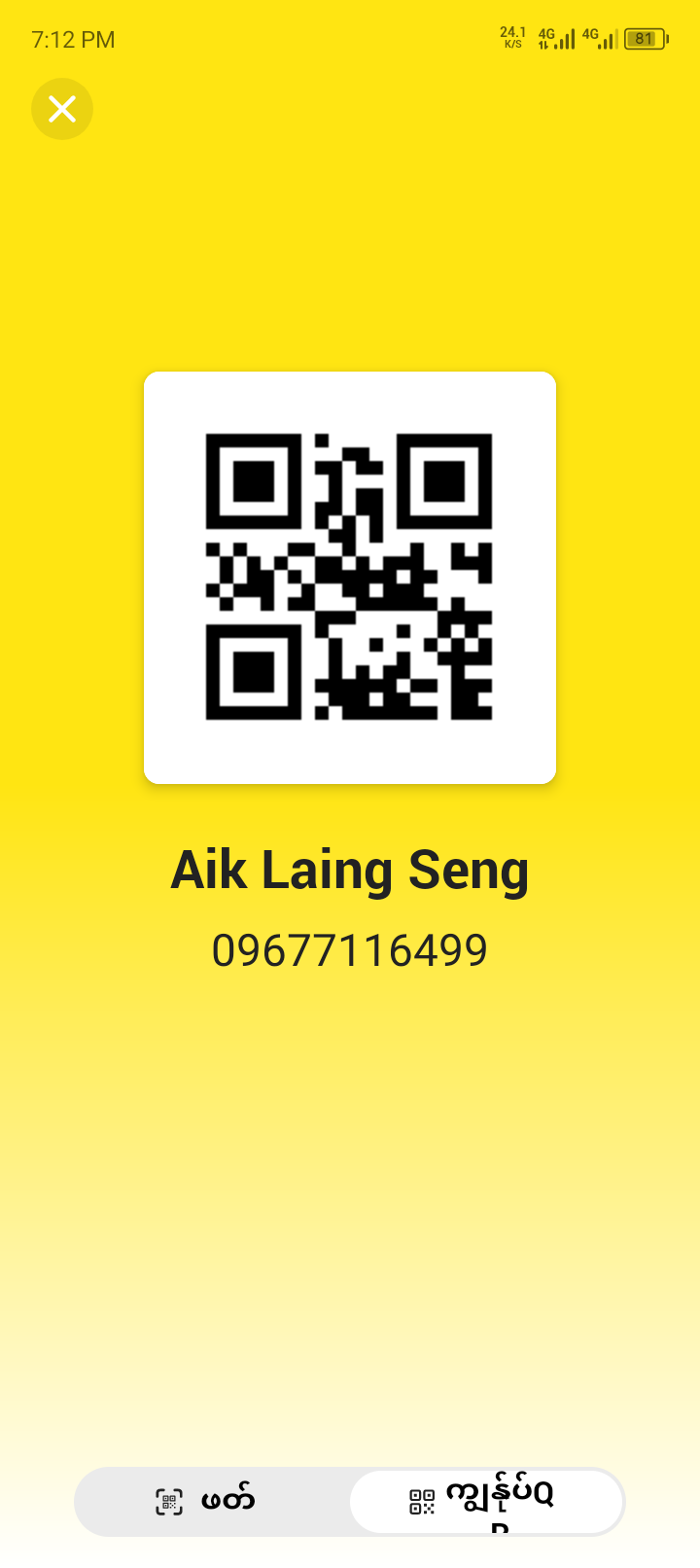Select the ကျွန်ုပ်QR my QR tab
This screenshot has width=700, height=1568.
click(486, 1501)
